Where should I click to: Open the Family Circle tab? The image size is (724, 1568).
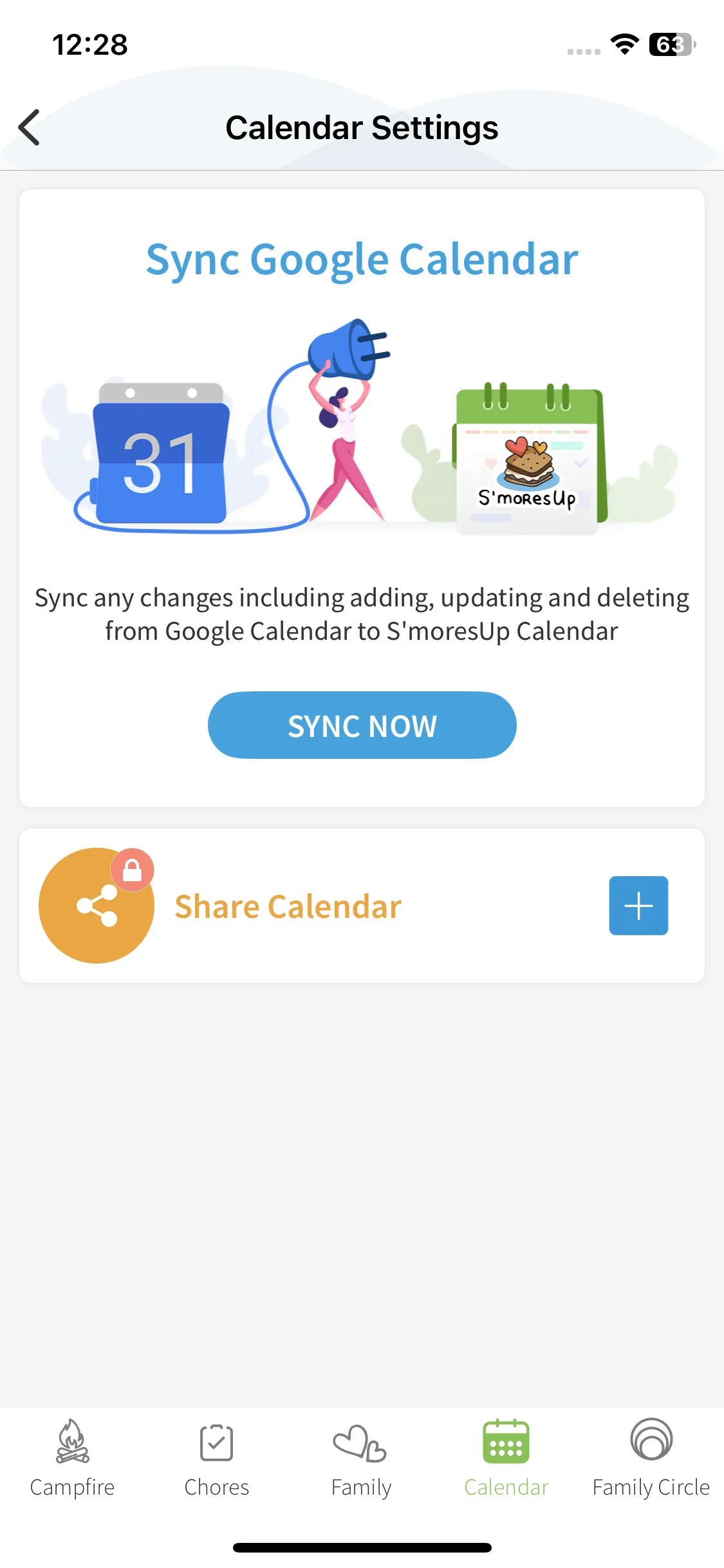point(651,1459)
